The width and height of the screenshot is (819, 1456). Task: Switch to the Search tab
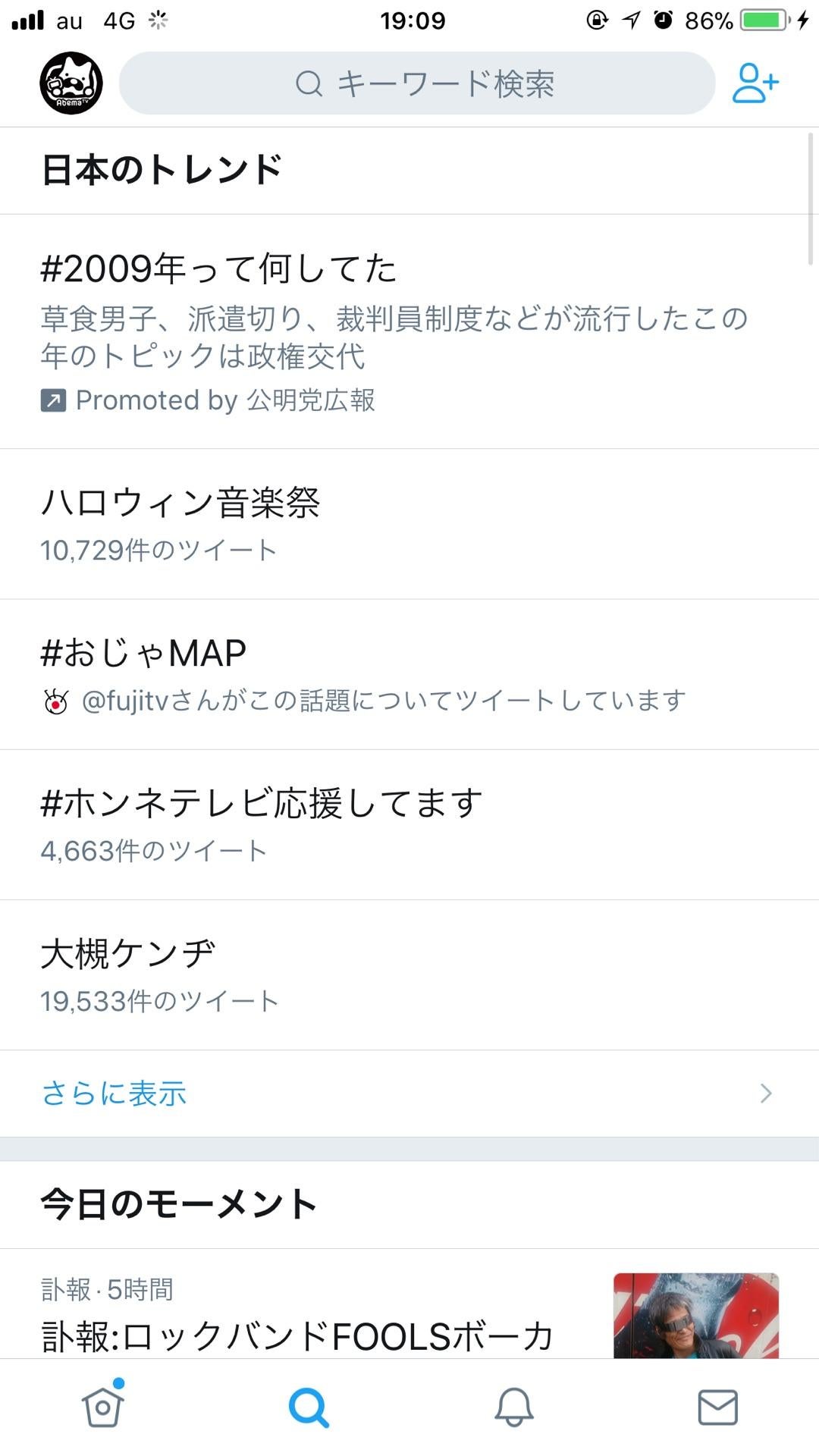tap(309, 1407)
